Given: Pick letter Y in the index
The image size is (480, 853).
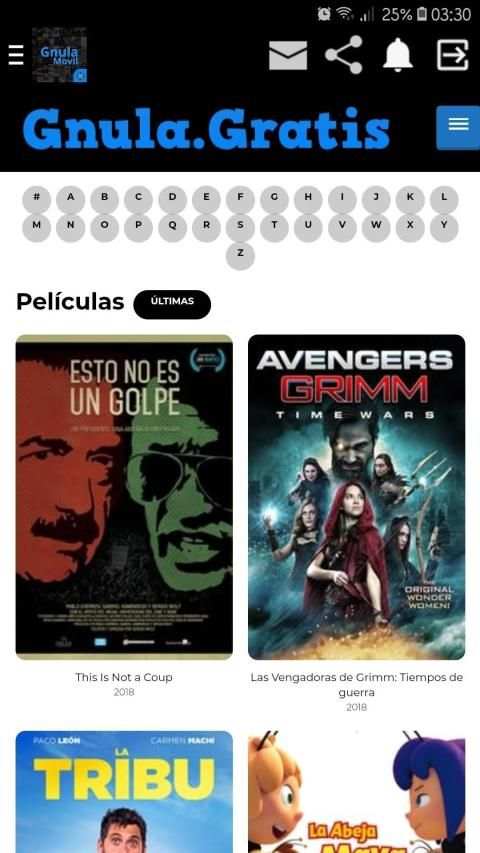Looking at the screenshot, I should (x=444, y=228).
